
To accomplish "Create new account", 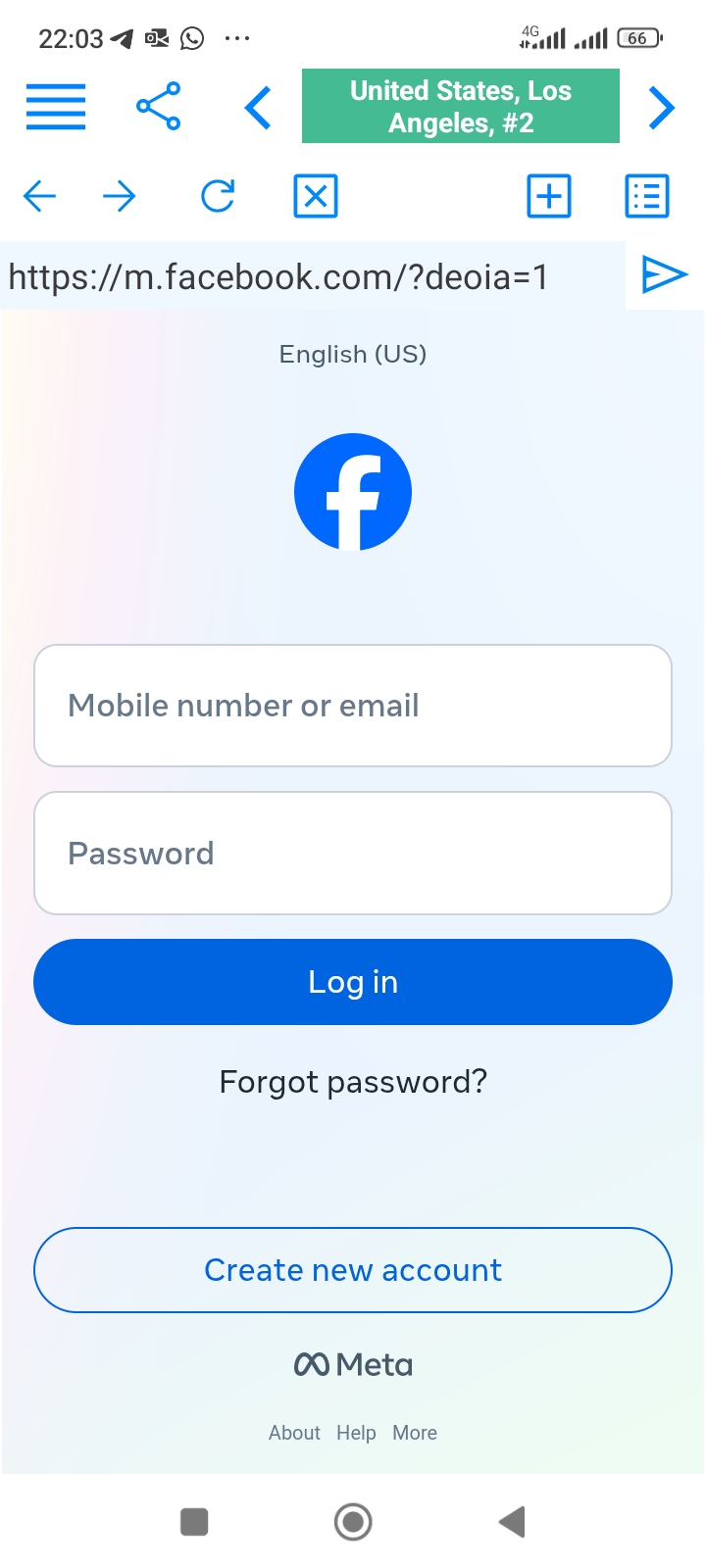I will tap(353, 1270).
